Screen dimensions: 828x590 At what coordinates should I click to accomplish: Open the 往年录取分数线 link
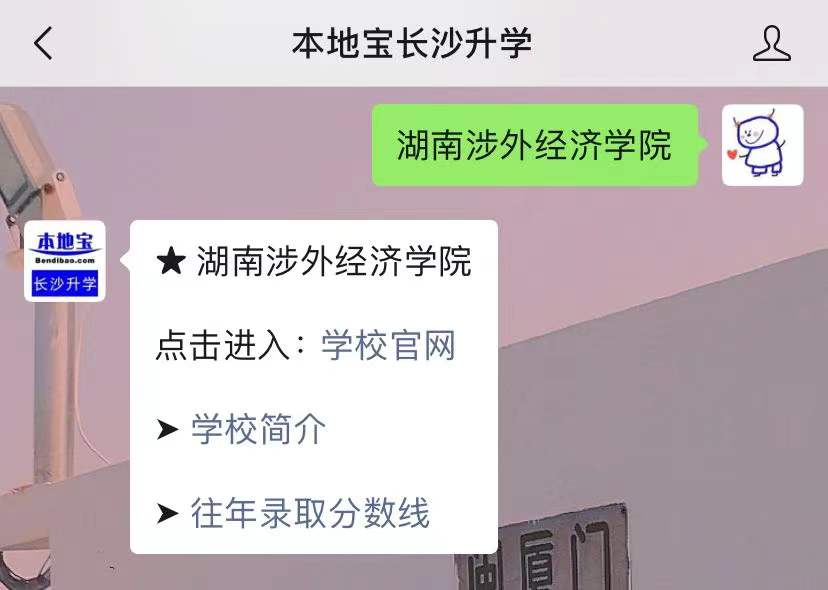310,514
